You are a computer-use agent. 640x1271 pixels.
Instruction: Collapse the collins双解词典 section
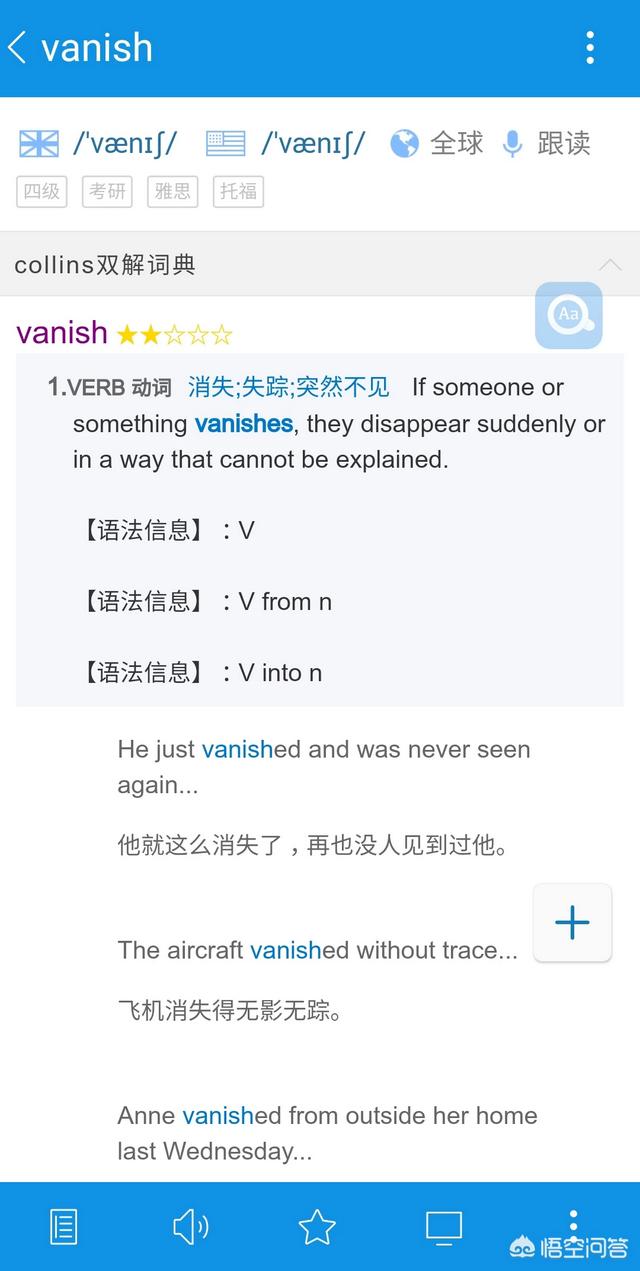610,265
